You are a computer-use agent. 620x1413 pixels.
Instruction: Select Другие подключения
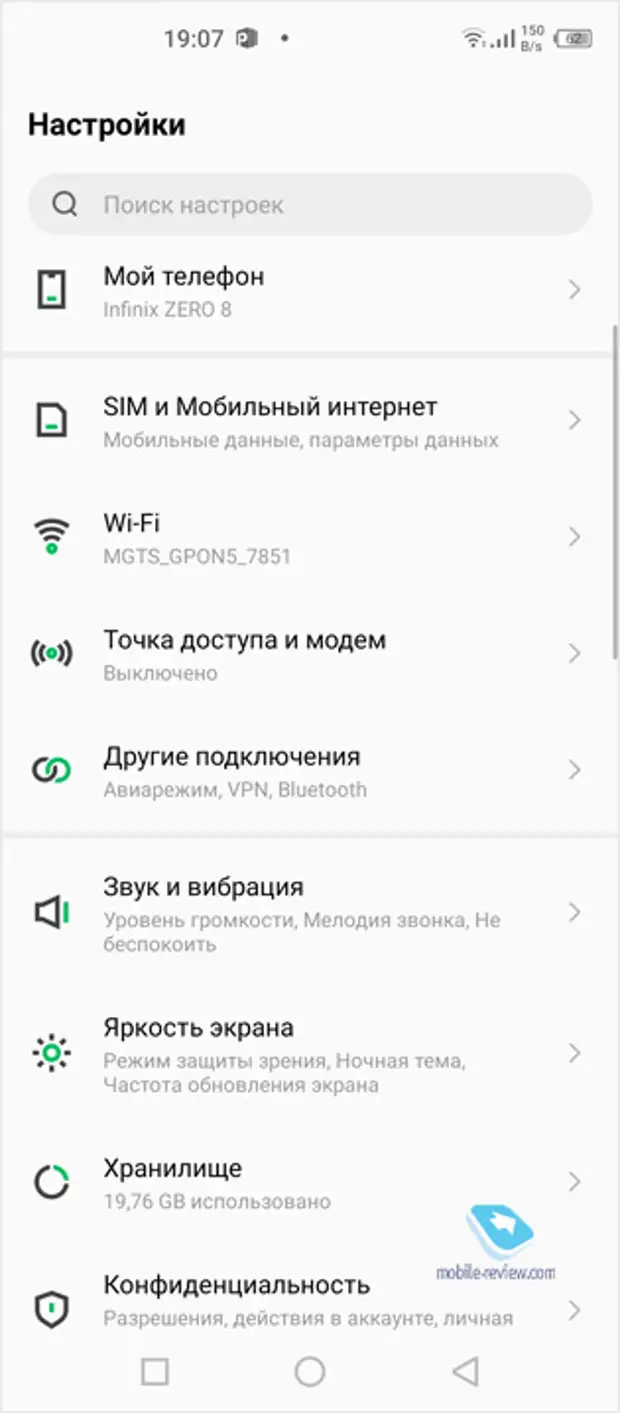(x=310, y=771)
